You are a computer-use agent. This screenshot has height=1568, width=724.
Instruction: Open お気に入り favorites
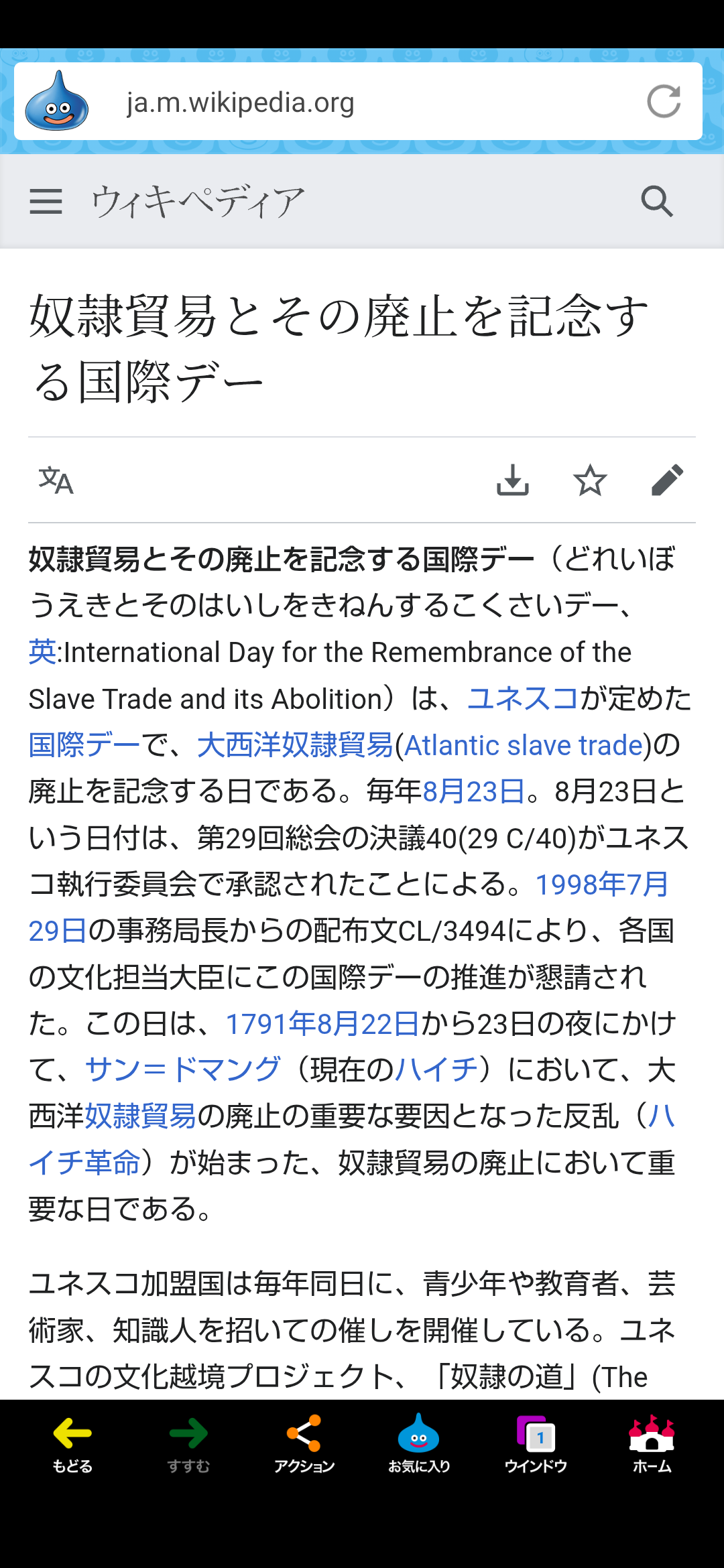coord(419,1445)
